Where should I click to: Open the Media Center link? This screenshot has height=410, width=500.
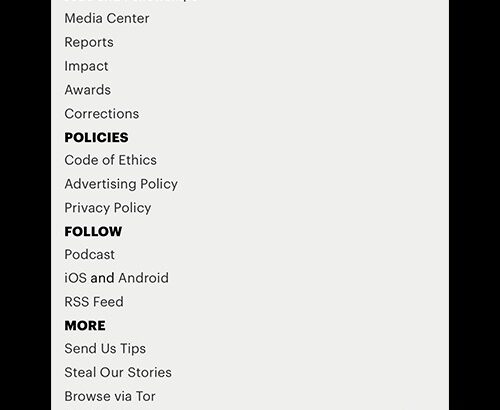(x=107, y=18)
